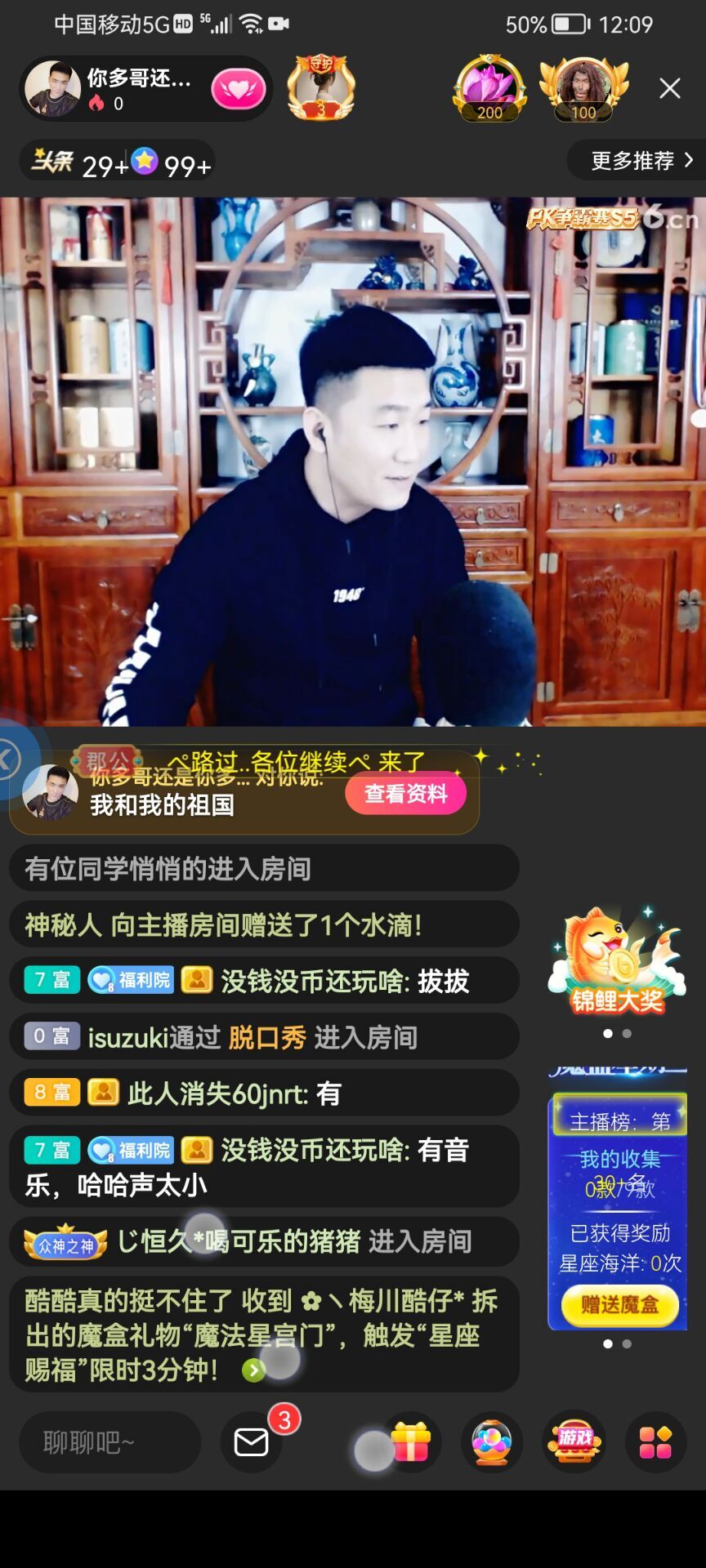Open the magic ball icon
This screenshot has height=1568, width=706.
(x=491, y=1442)
